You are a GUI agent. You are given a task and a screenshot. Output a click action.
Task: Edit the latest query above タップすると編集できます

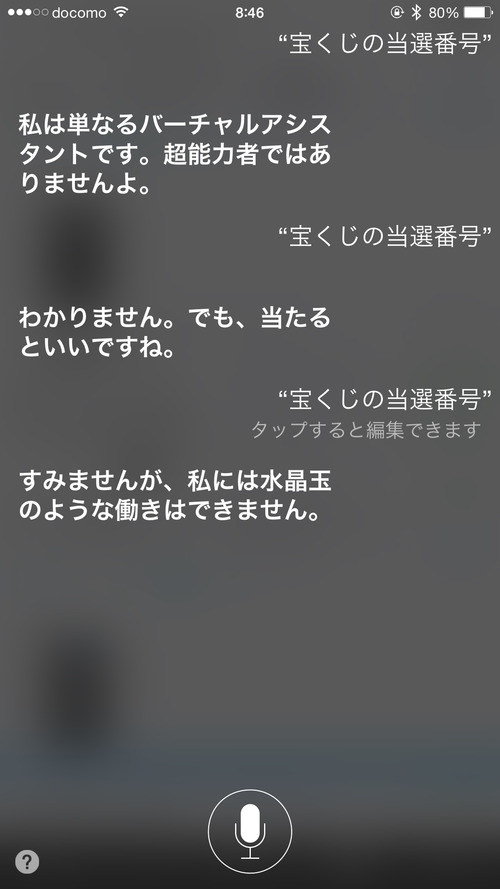384,400
